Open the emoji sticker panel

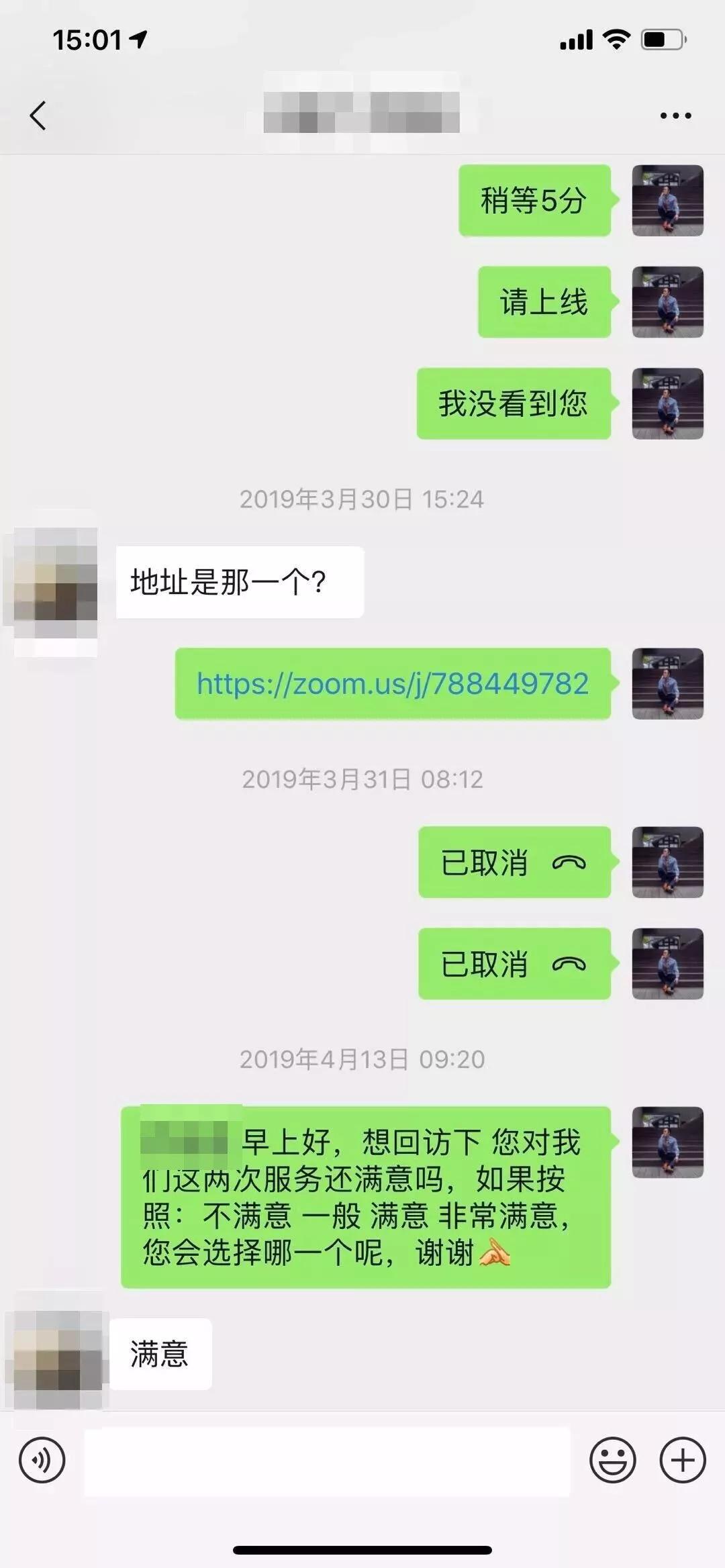tap(612, 1459)
